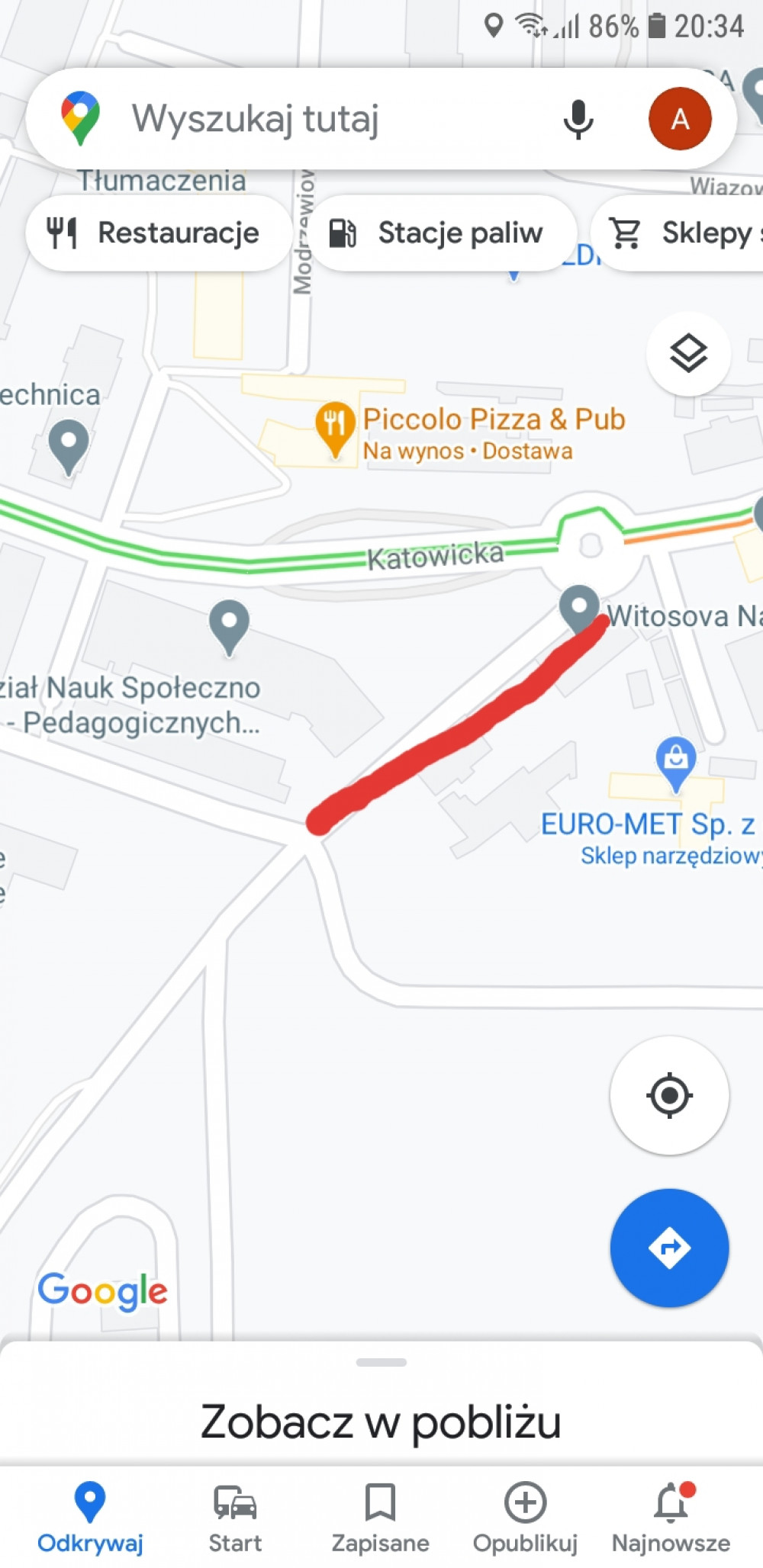Viewport: 763px width, 1568px height.
Task: Start voice search with the microphone
Action: tap(578, 119)
